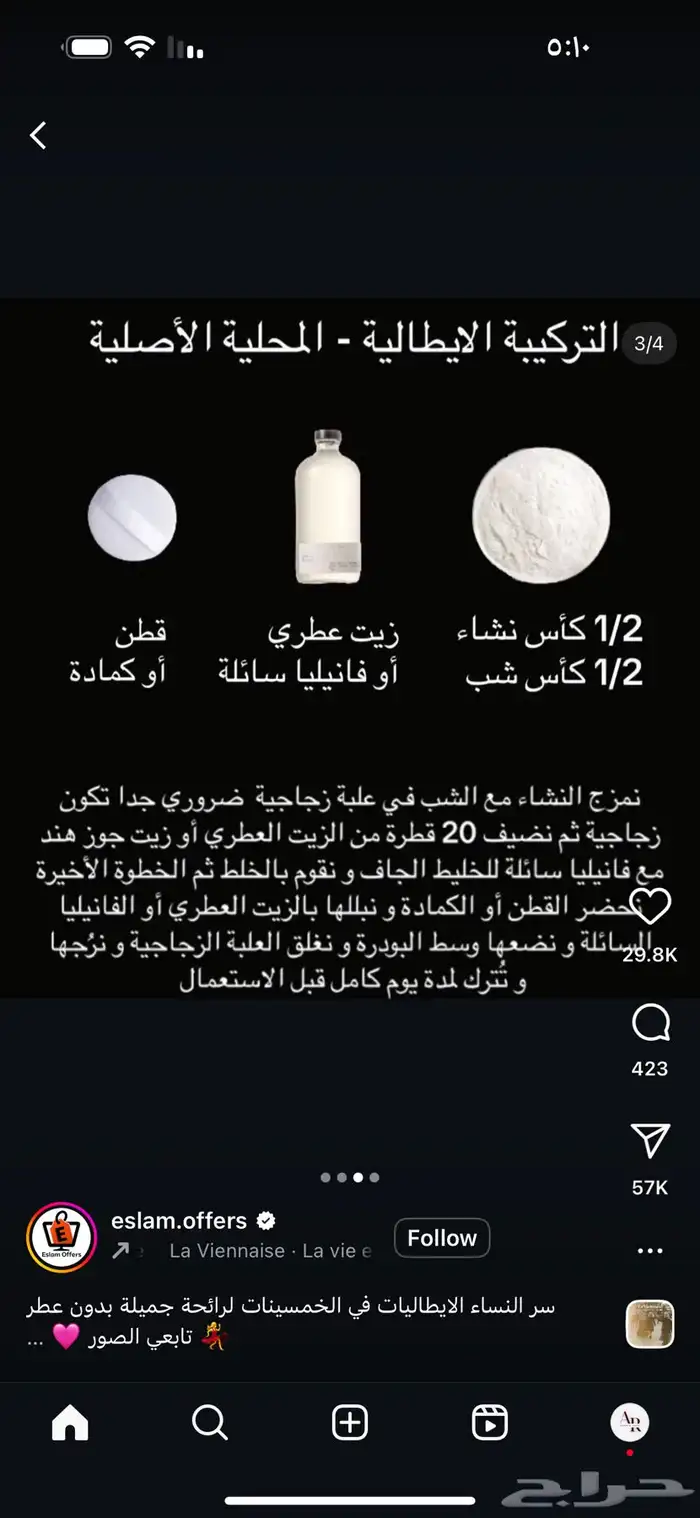Screen dimensions: 700x1518
Task: Open my profile tab
Action: [630, 1423]
